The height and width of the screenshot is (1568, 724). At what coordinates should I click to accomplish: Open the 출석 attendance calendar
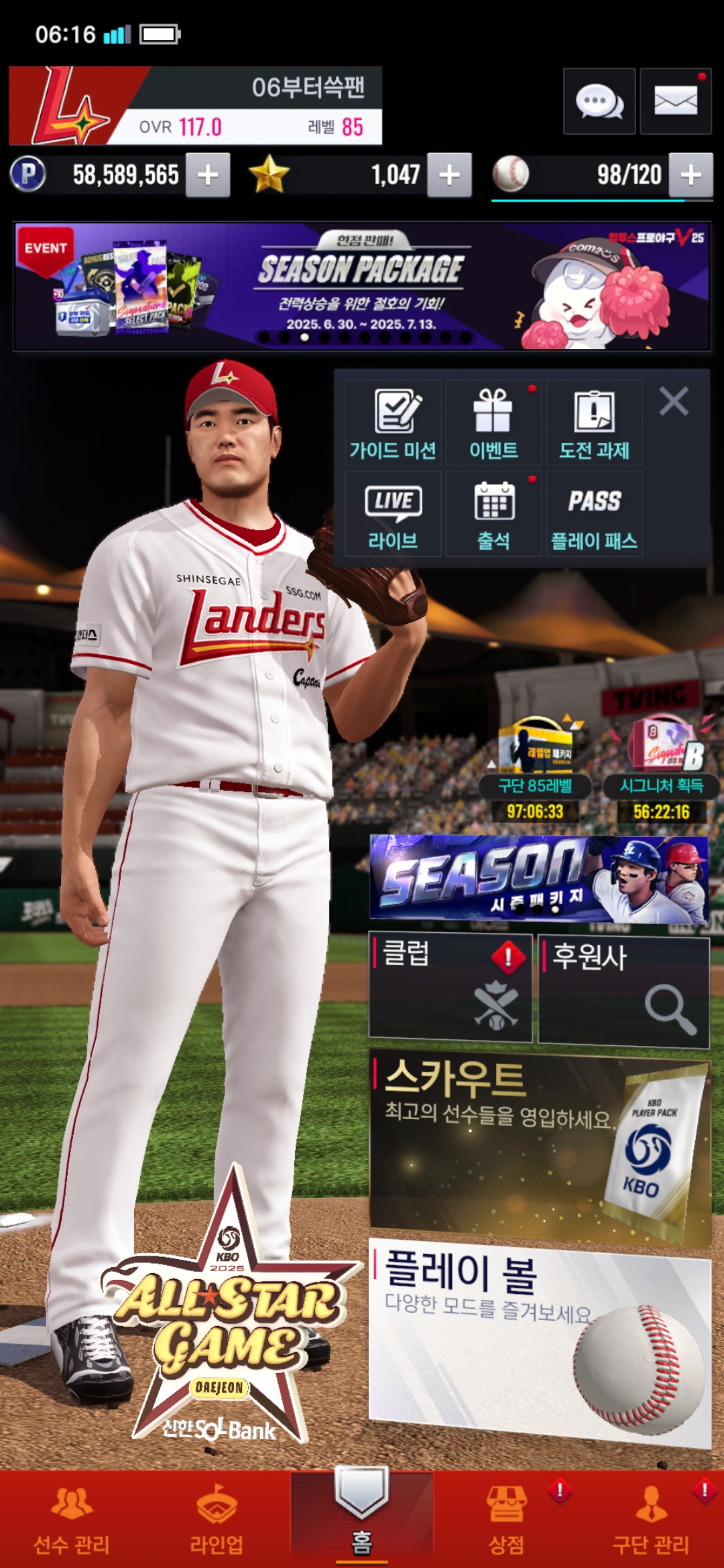tap(493, 514)
